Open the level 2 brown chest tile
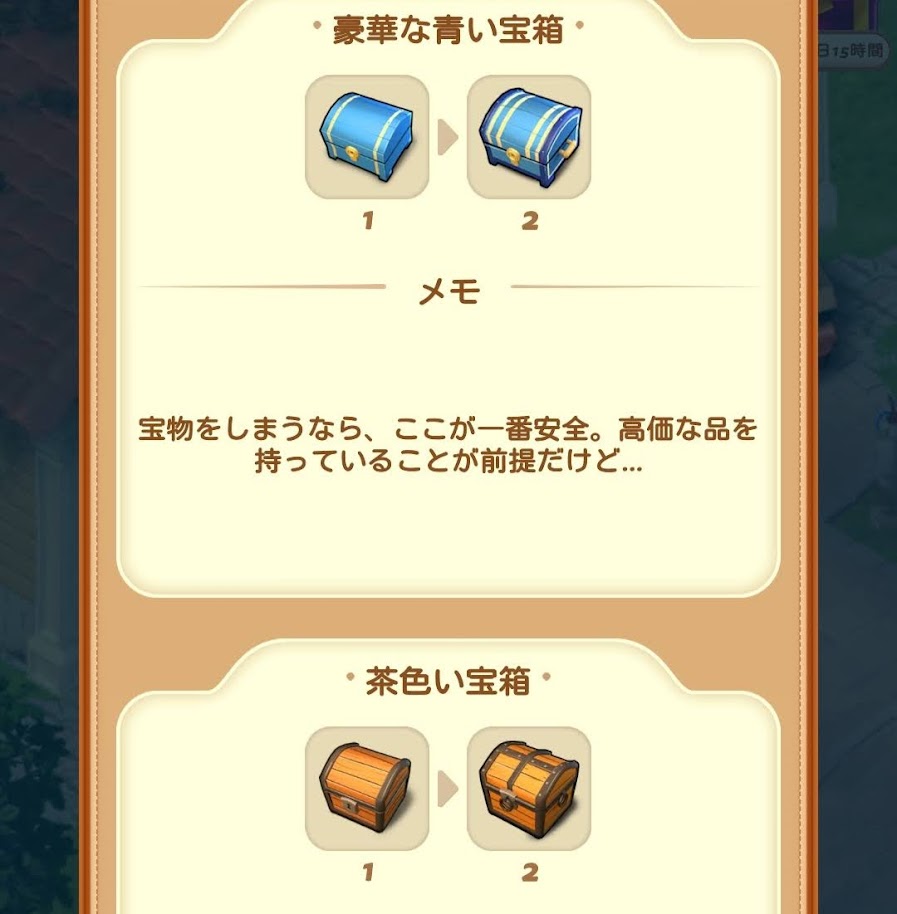This screenshot has height=914, width=897. 529,789
